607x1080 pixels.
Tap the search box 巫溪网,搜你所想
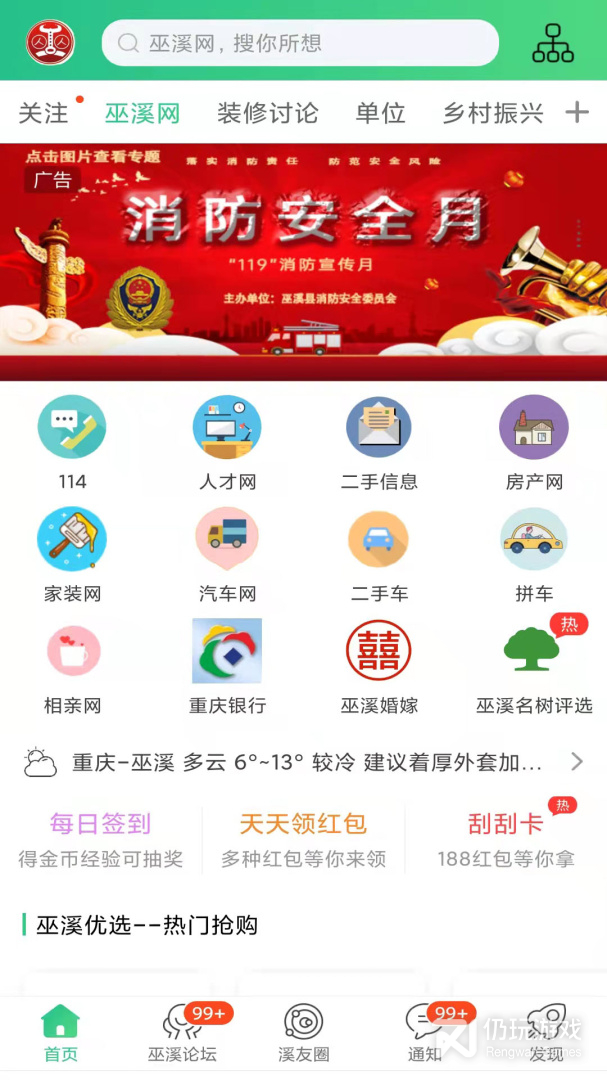pyautogui.click(x=300, y=43)
